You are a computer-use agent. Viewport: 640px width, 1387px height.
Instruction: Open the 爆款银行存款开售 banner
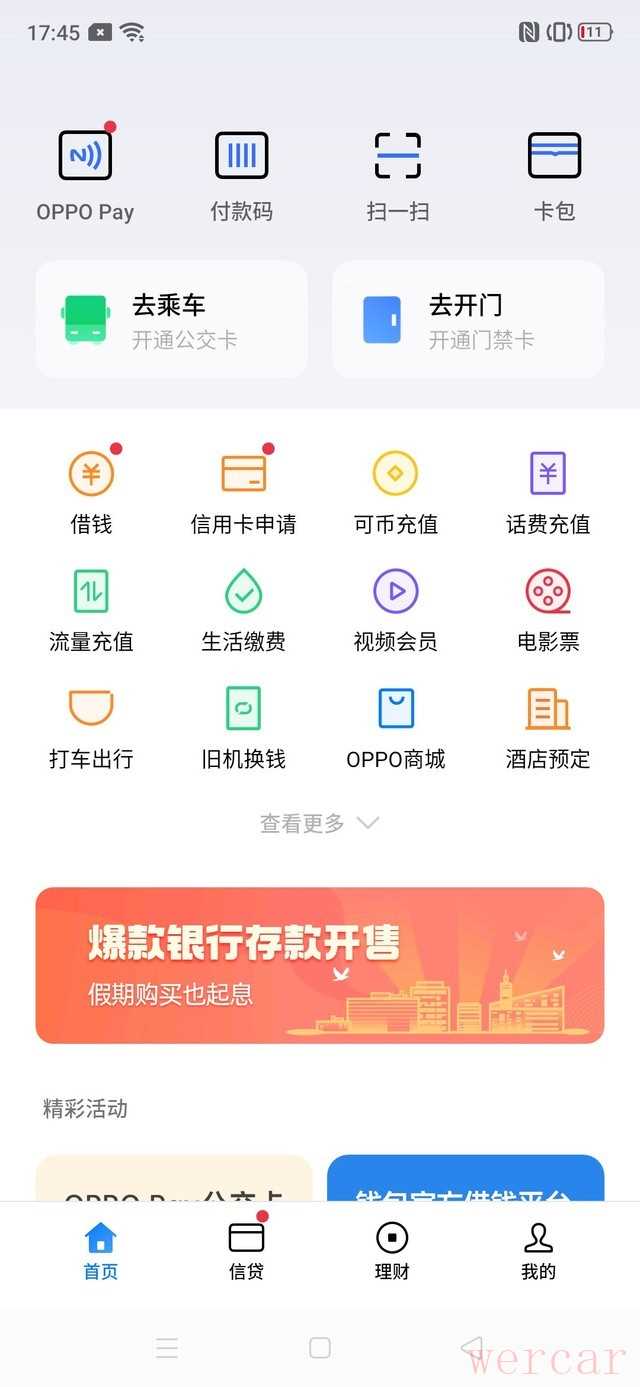[320, 965]
